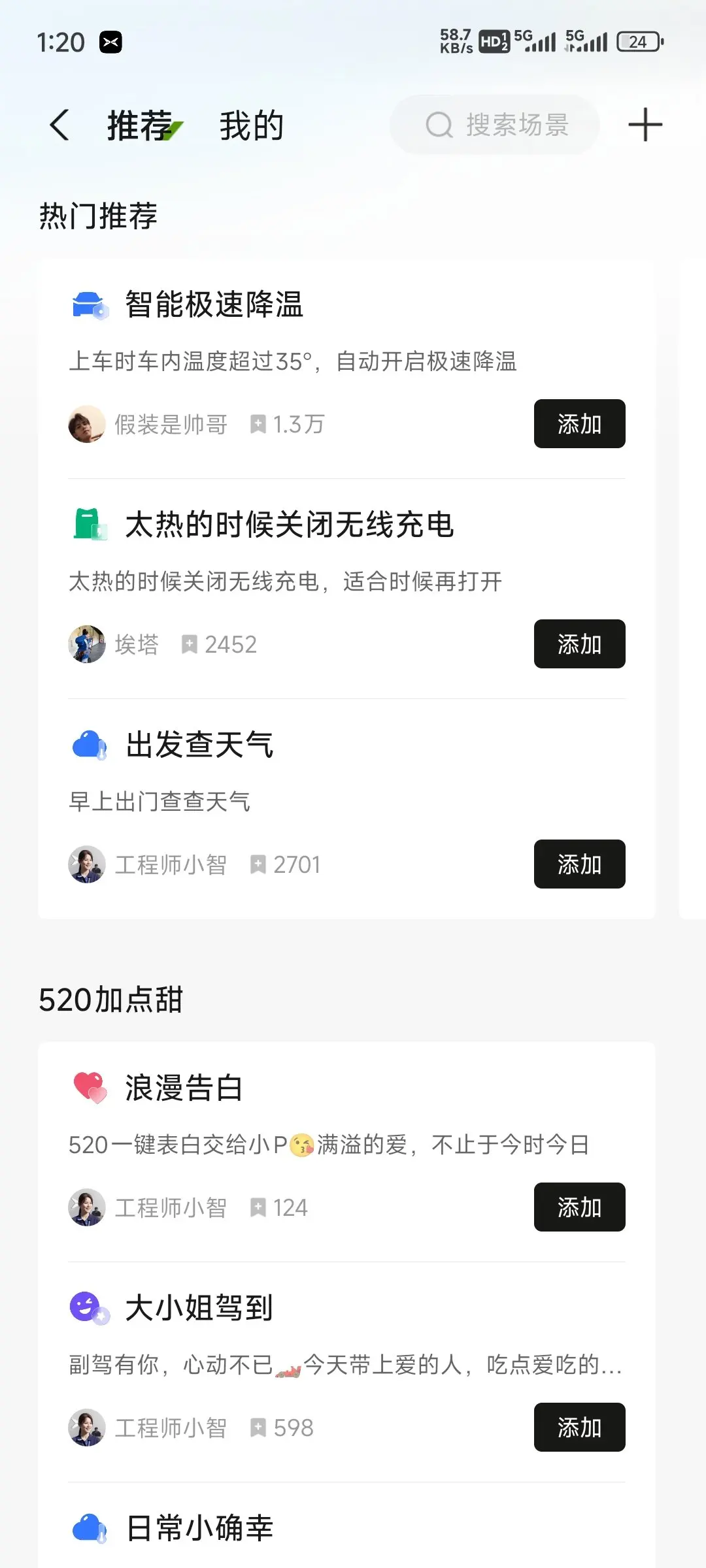
Task: Open the 出发查天气 scene card
Action: [199, 745]
